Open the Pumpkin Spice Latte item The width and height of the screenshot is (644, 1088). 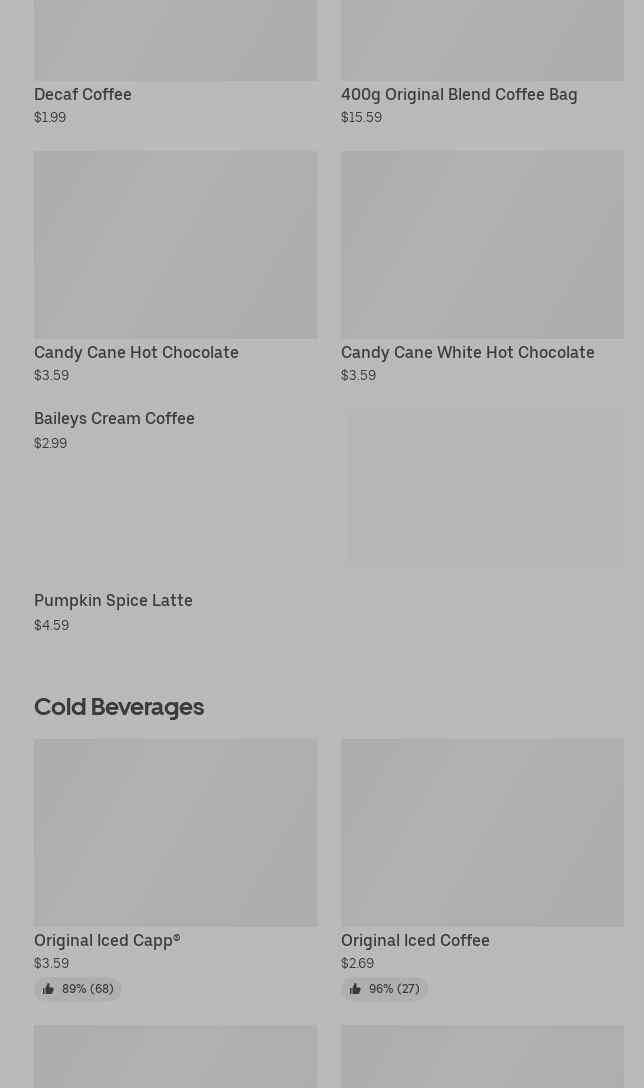click(113, 601)
